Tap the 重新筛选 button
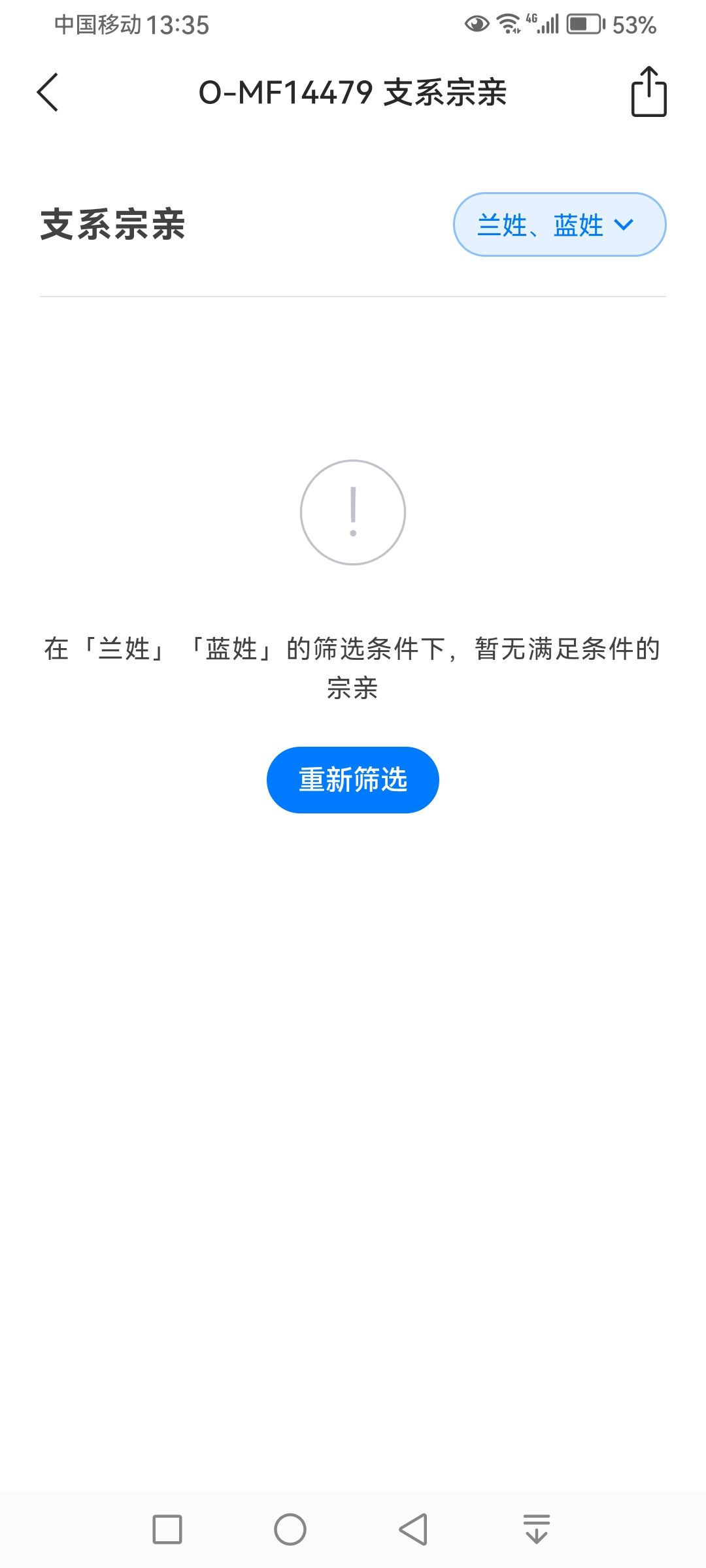The width and height of the screenshot is (706, 1568). (352, 780)
